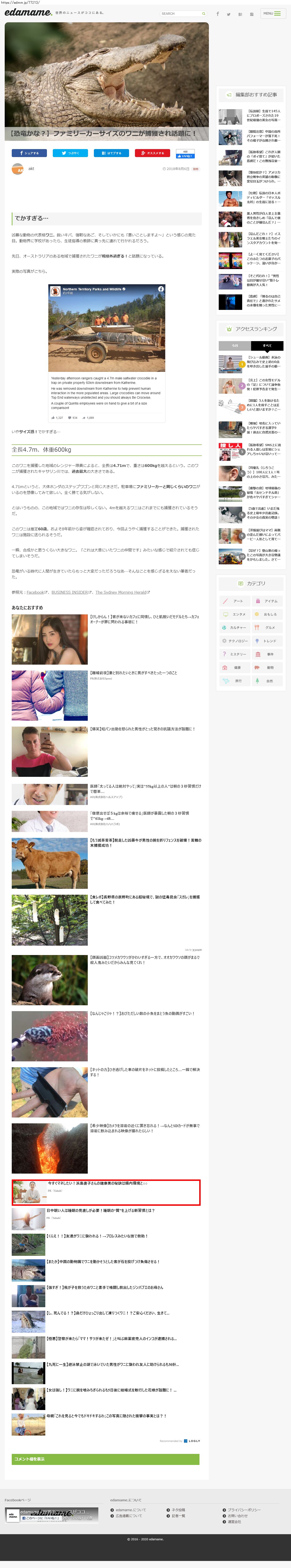Open the 旅行 category
This screenshot has height=1568, width=291.
point(234,681)
